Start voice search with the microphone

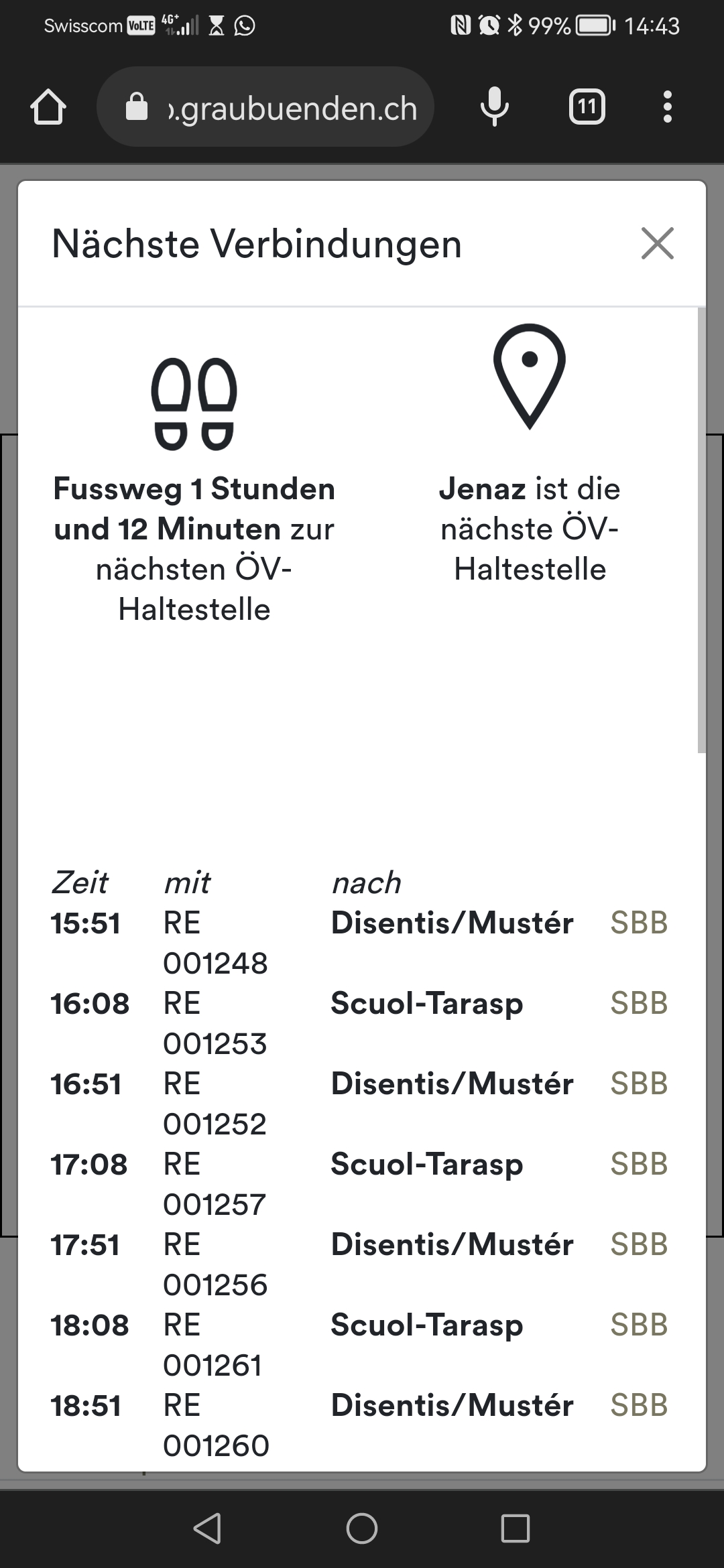[495, 107]
